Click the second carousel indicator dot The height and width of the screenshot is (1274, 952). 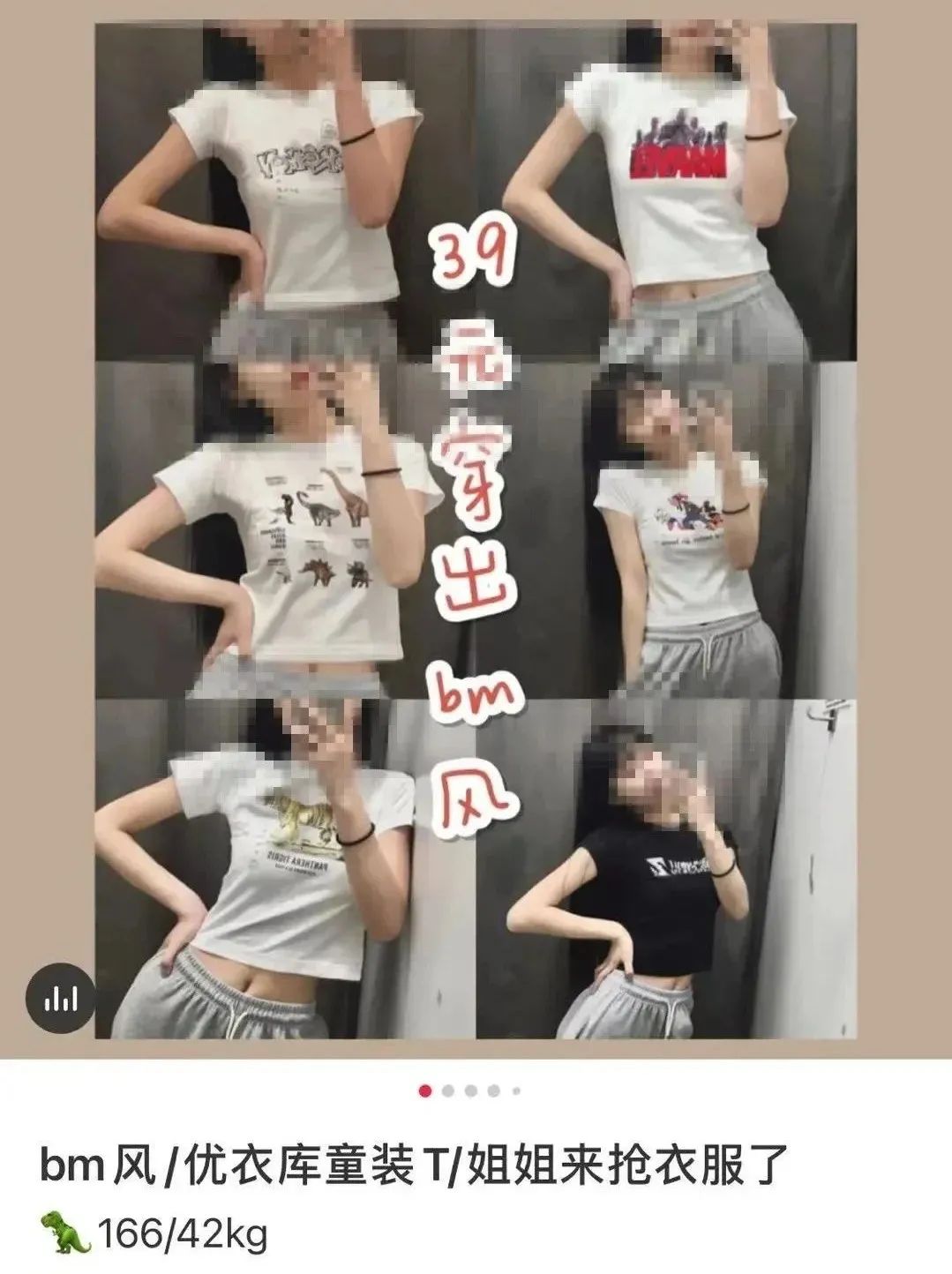pos(448,1090)
